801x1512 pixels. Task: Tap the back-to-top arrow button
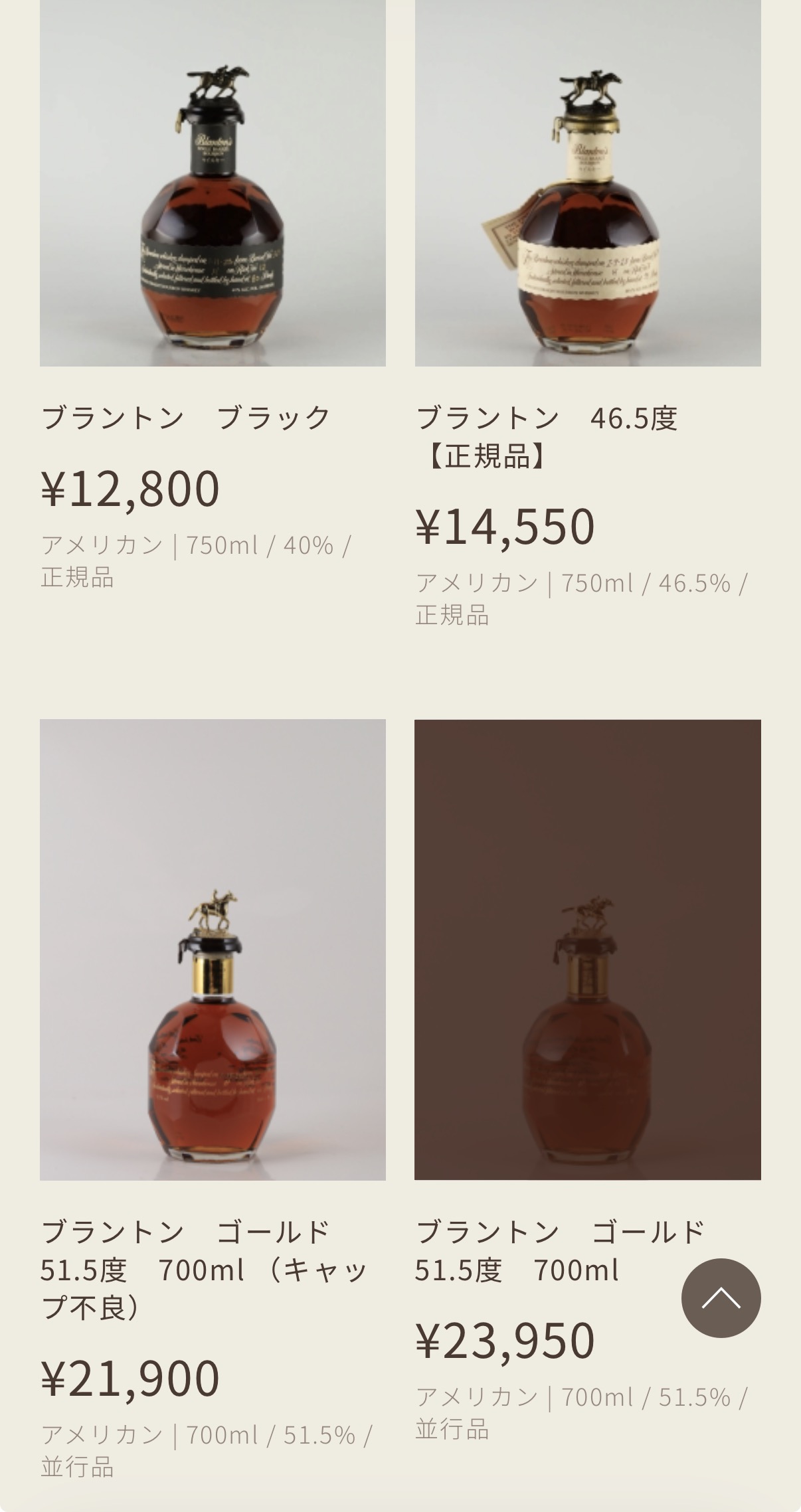tap(721, 1298)
